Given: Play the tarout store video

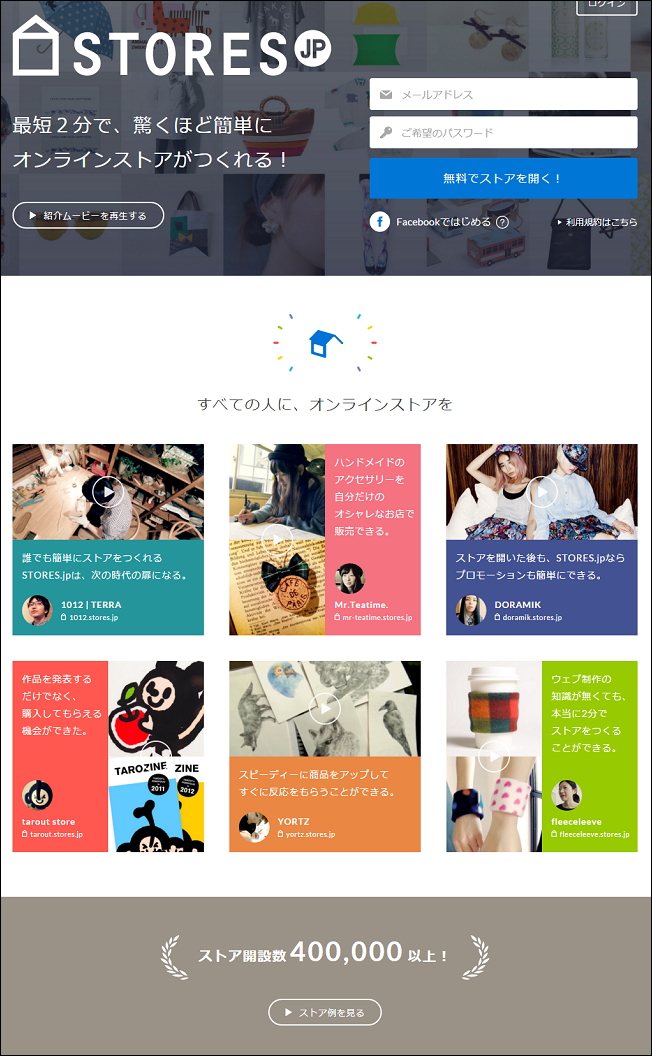Looking at the screenshot, I should pos(156,756).
